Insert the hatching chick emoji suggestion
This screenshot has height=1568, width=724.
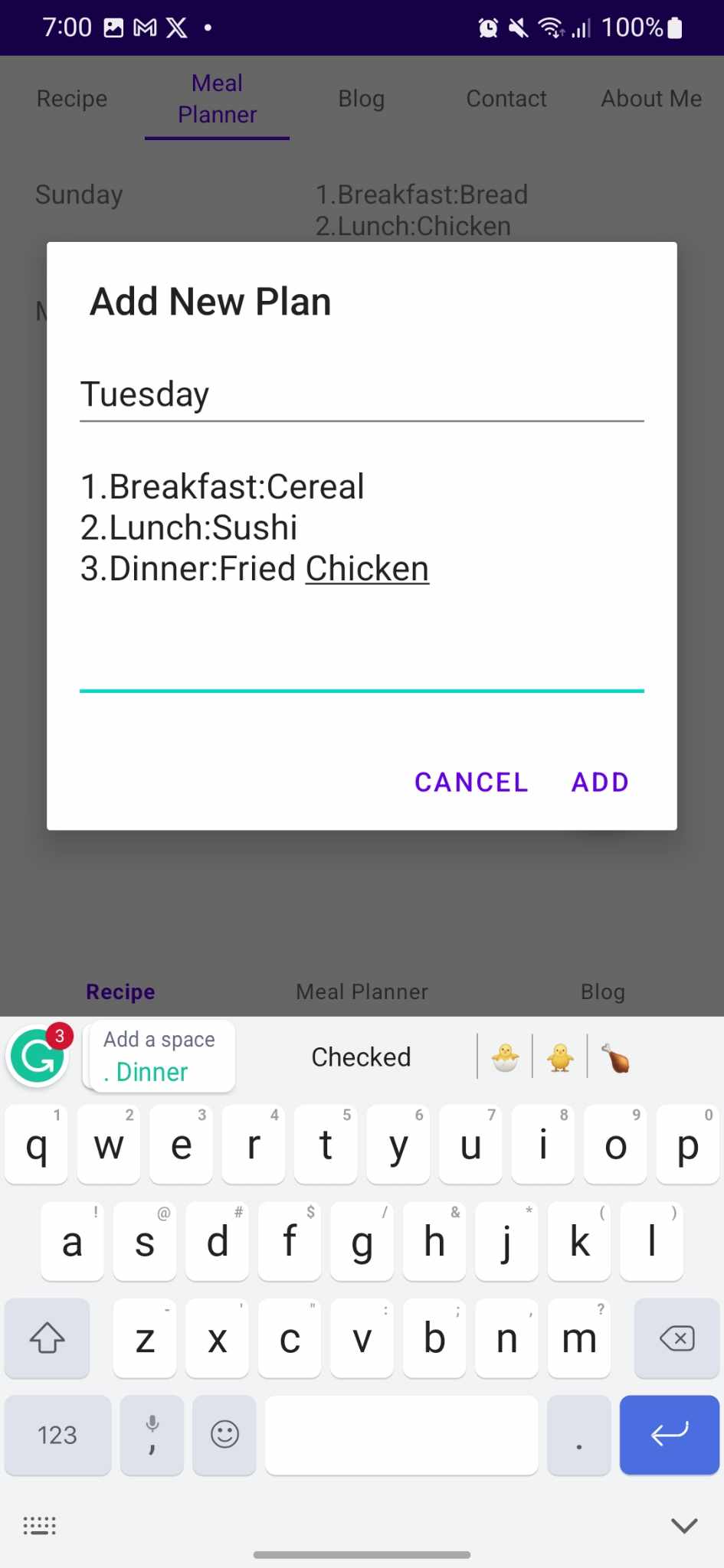point(505,1057)
